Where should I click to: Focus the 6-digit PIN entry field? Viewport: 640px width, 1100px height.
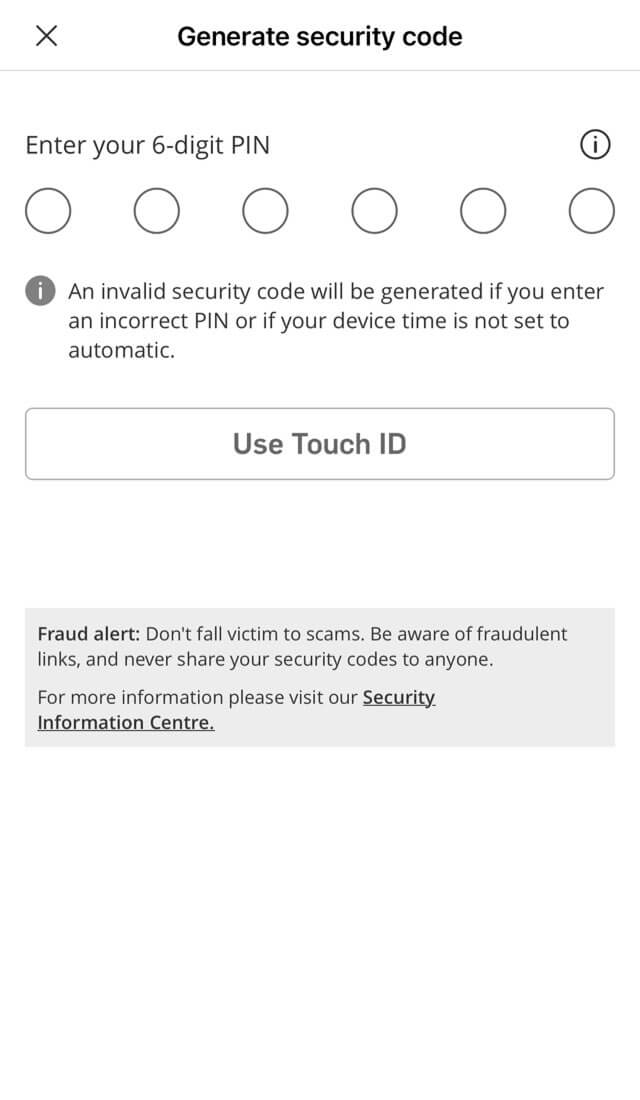click(48, 212)
